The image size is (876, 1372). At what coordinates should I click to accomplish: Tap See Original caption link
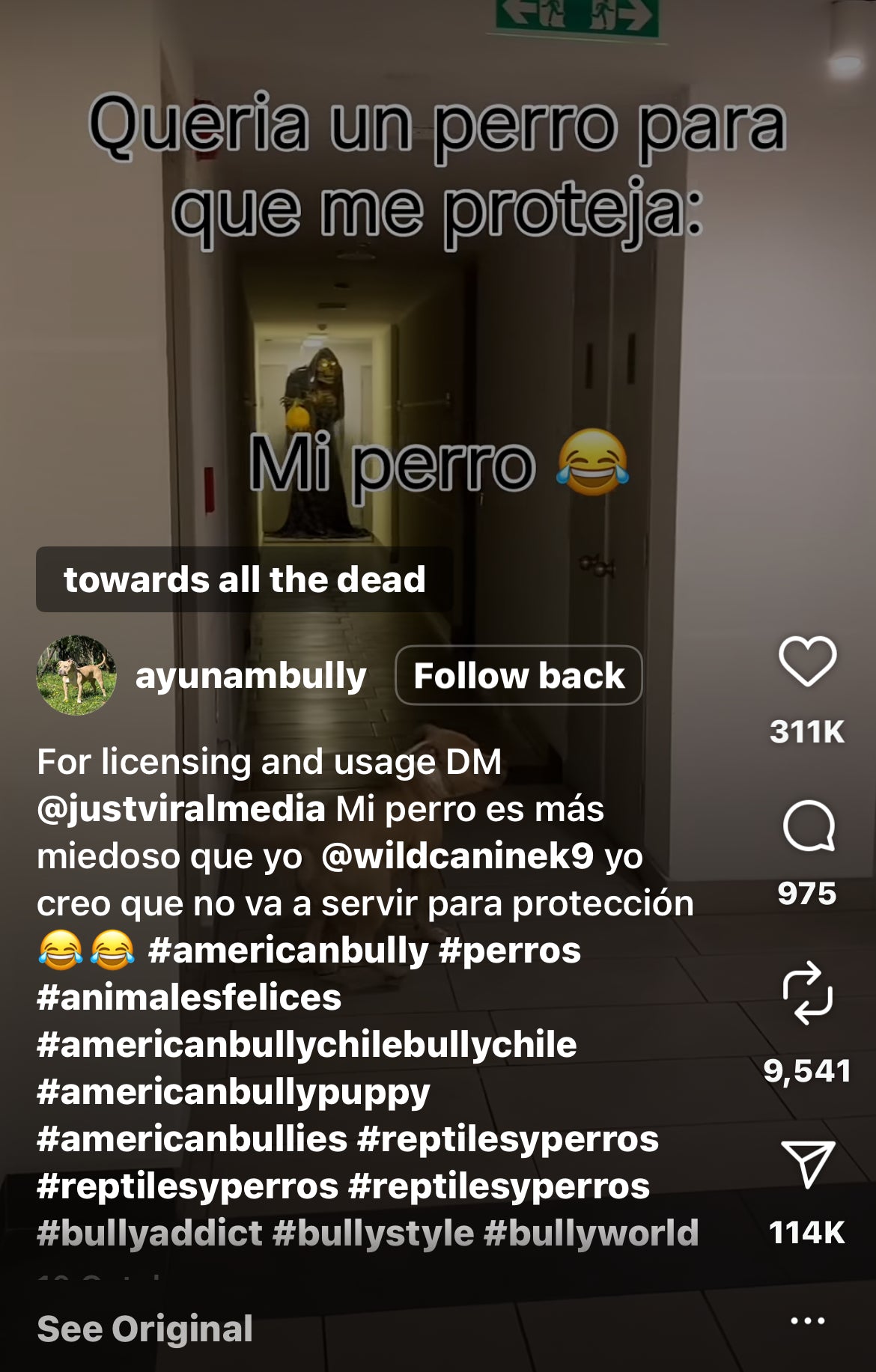145,1329
